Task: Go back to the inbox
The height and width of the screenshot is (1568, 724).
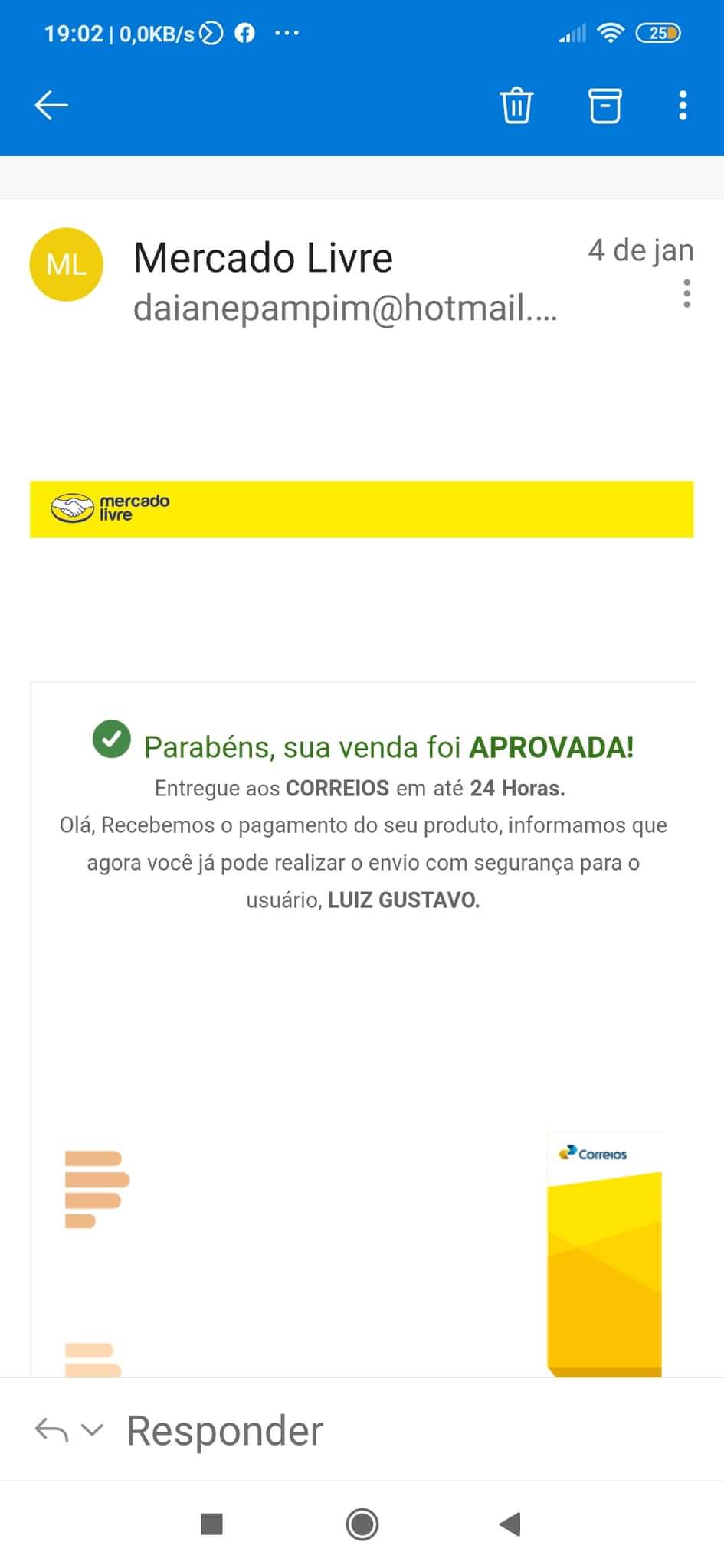Action: [51, 106]
